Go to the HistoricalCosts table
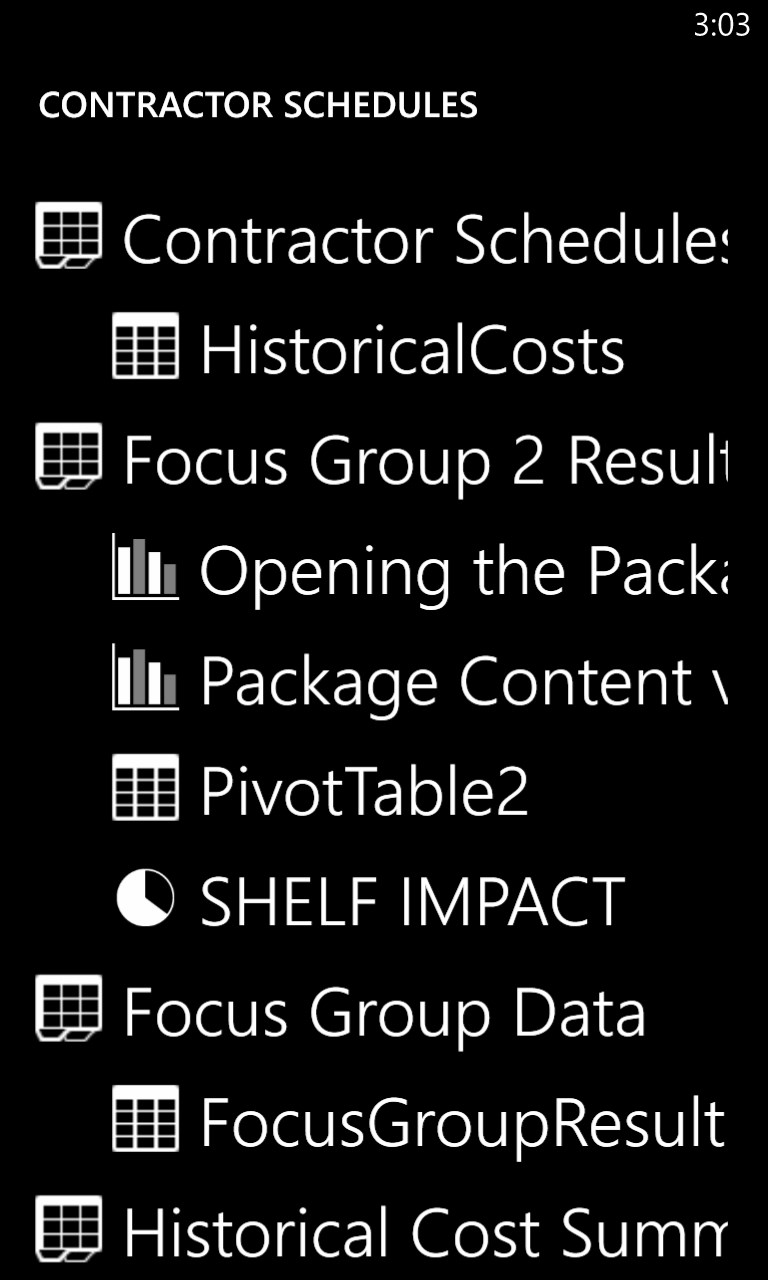 [368, 351]
